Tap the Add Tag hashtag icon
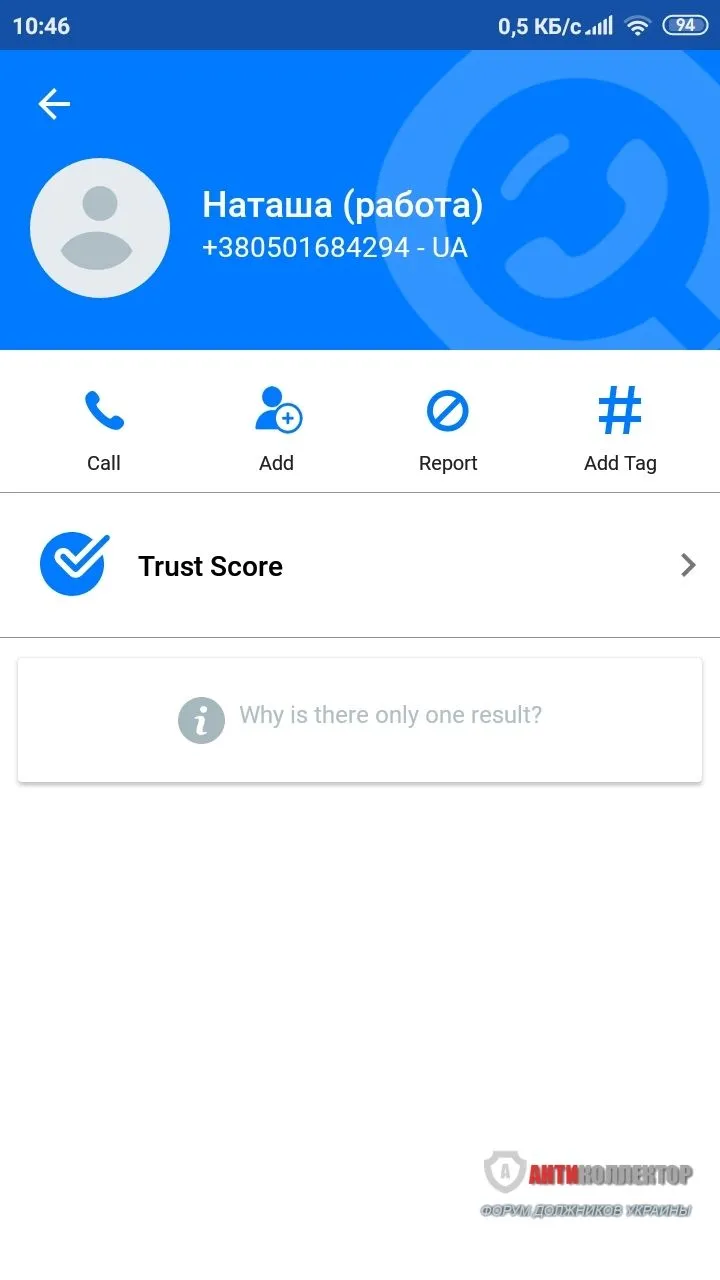720x1280 pixels. pos(620,408)
